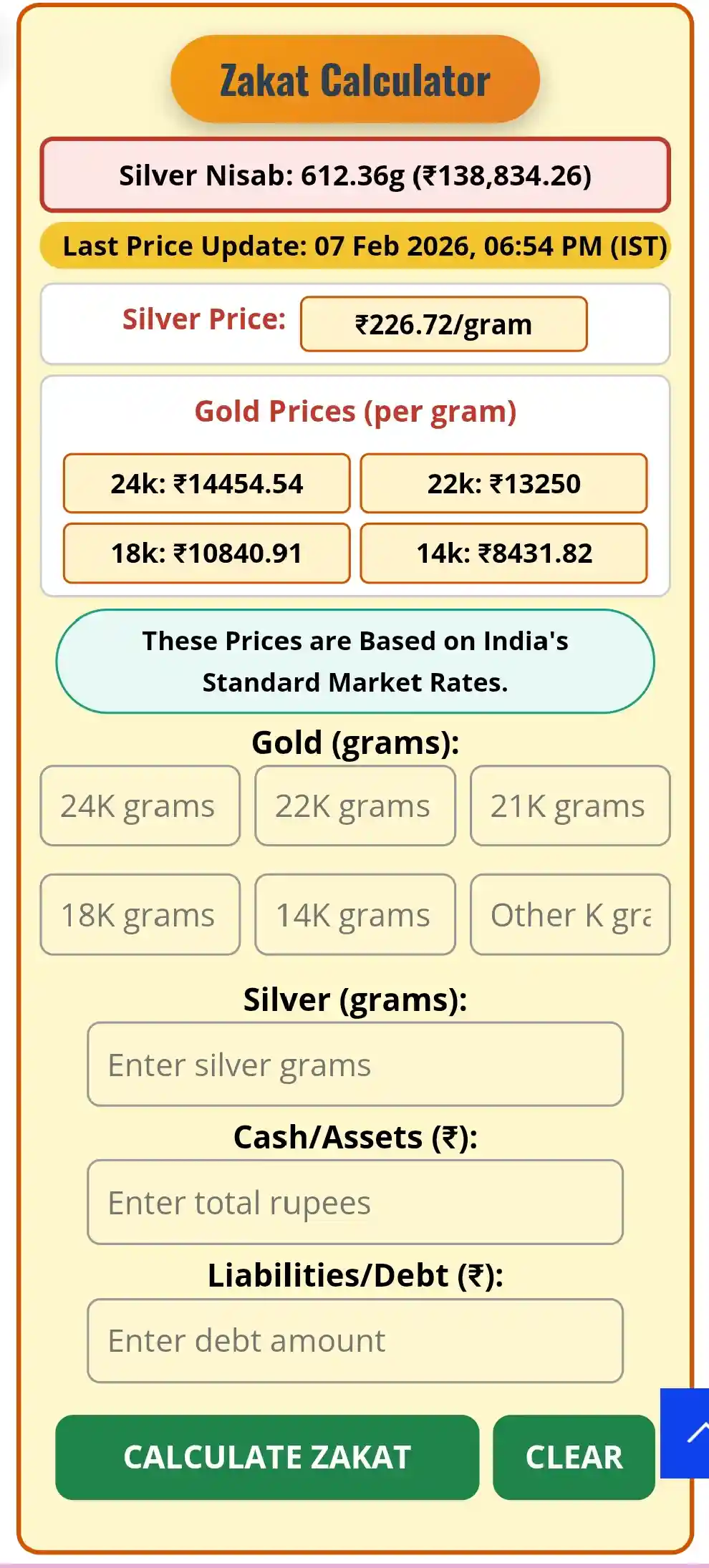Click the Enter debt amount field
The height and width of the screenshot is (1568, 709).
354,1340
